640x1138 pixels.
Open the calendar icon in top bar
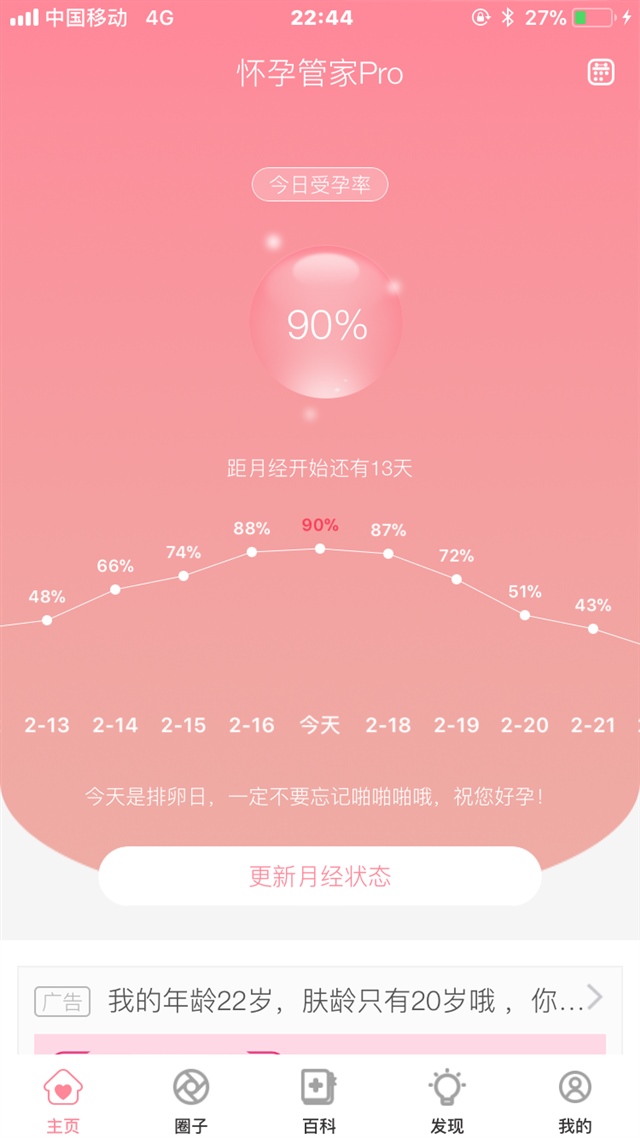tap(600, 73)
